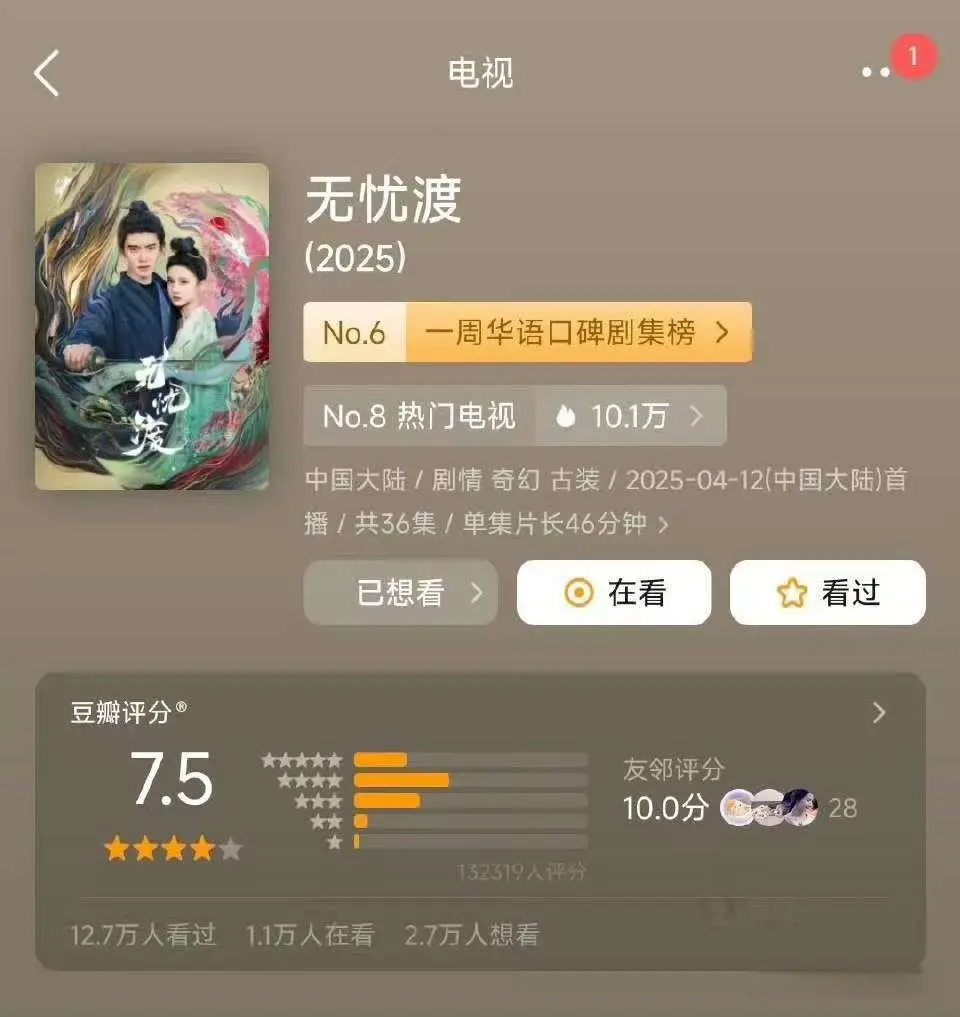Image resolution: width=960 pixels, height=1017 pixels.
Task: Mark the show as 看过
Action: [x=827, y=593]
